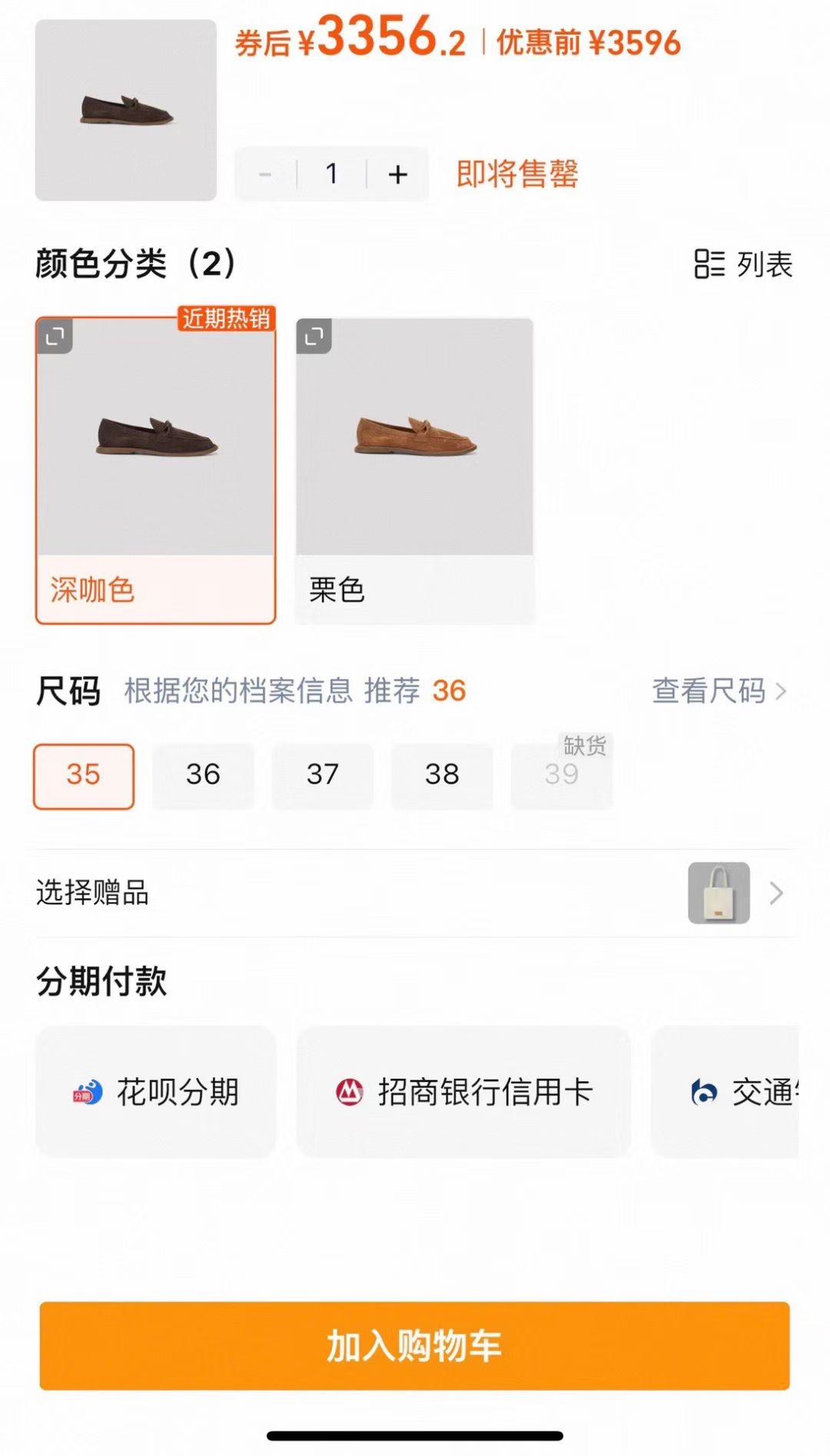Viewport: 830px width, 1456px height.
Task: Select 招商银行信用卡 installment option
Action: [463, 1092]
